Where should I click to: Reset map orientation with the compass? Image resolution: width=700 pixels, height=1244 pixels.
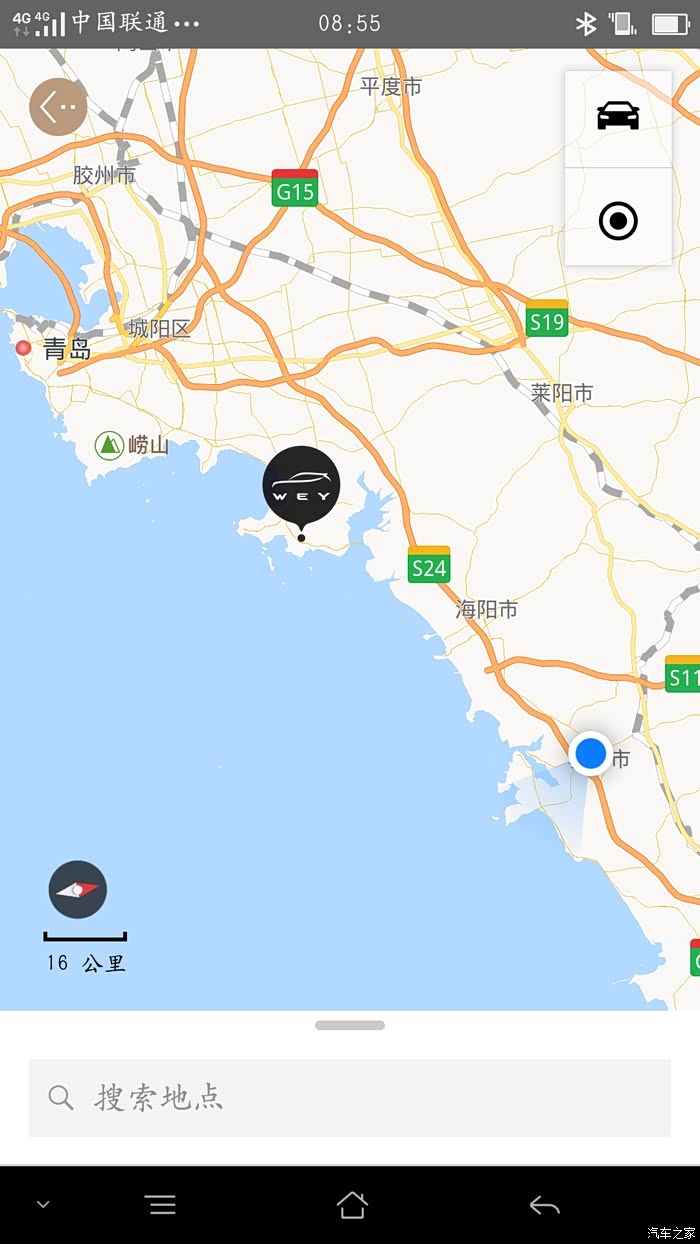click(x=78, y=889)
